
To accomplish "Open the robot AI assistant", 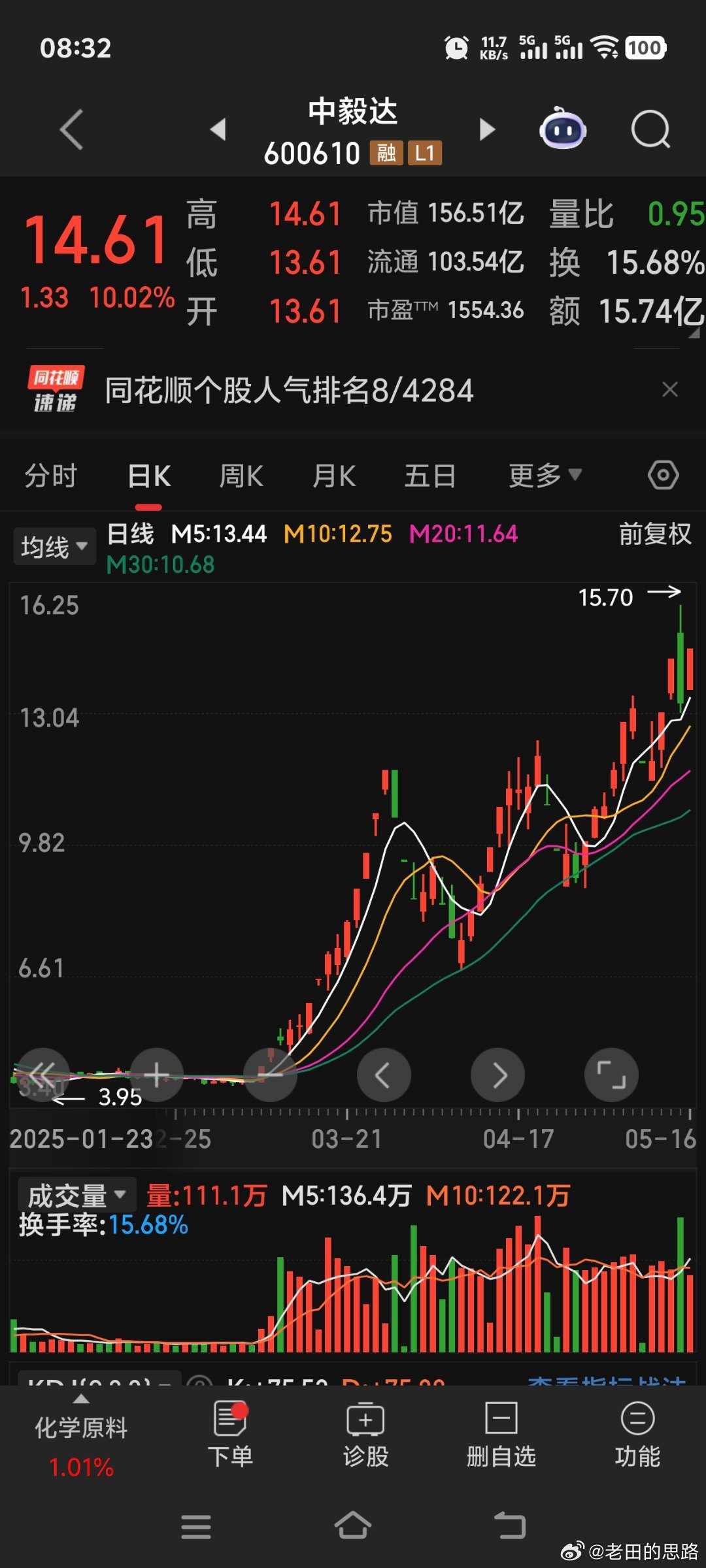I will 562,129.
